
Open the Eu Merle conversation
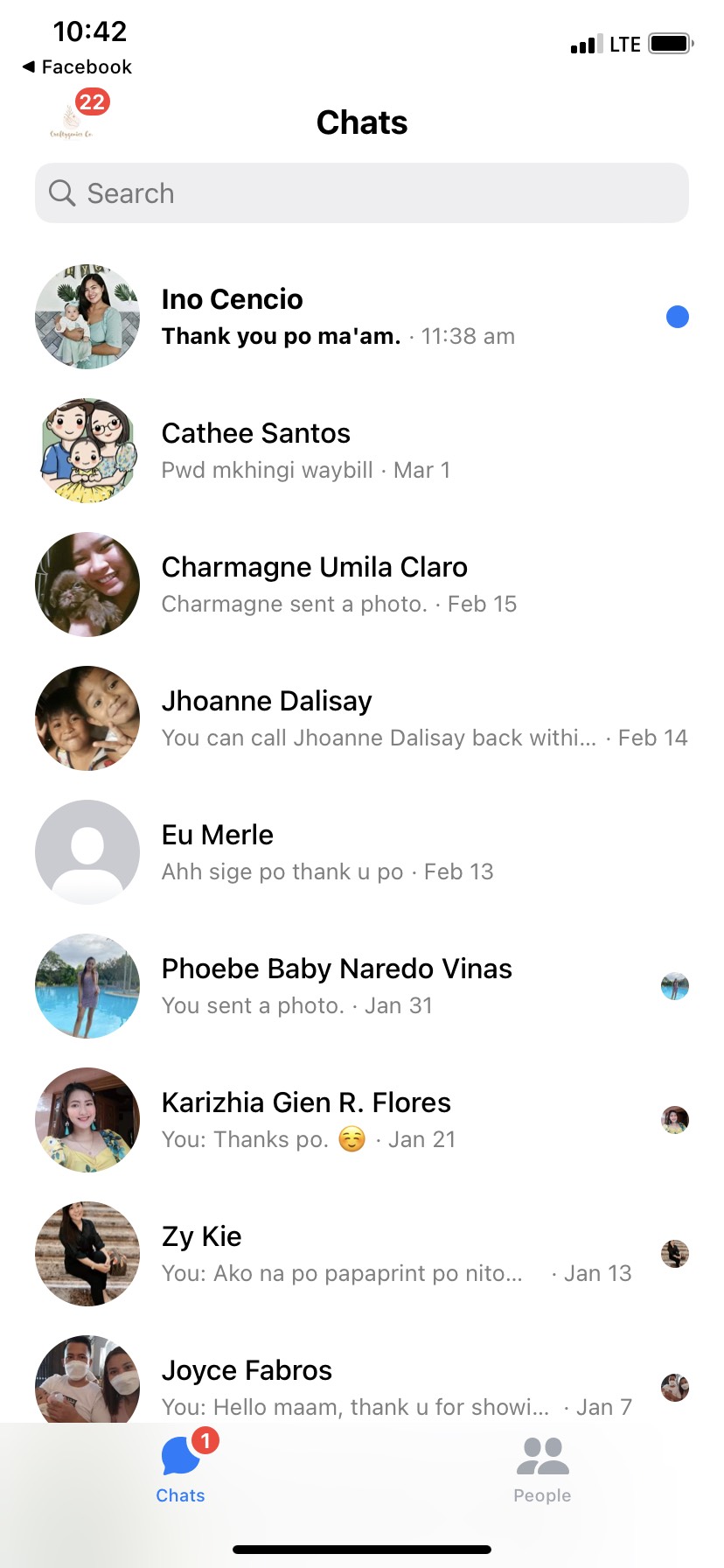(x=362, y=852)
